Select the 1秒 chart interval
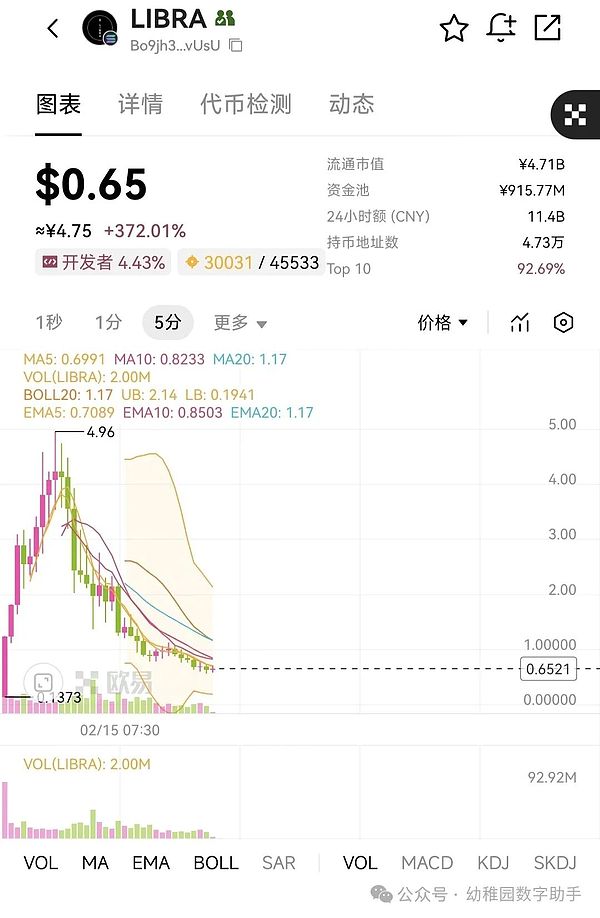 pos(49,322)
